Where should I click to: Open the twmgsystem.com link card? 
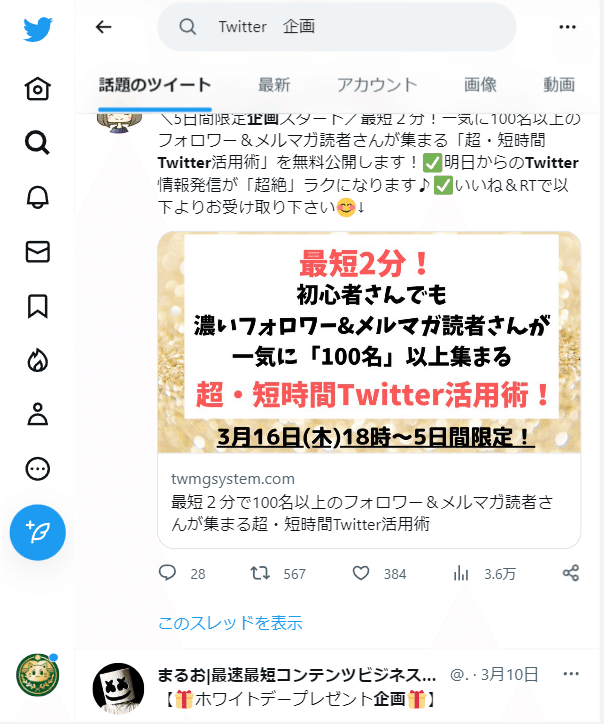coord(369,500)
